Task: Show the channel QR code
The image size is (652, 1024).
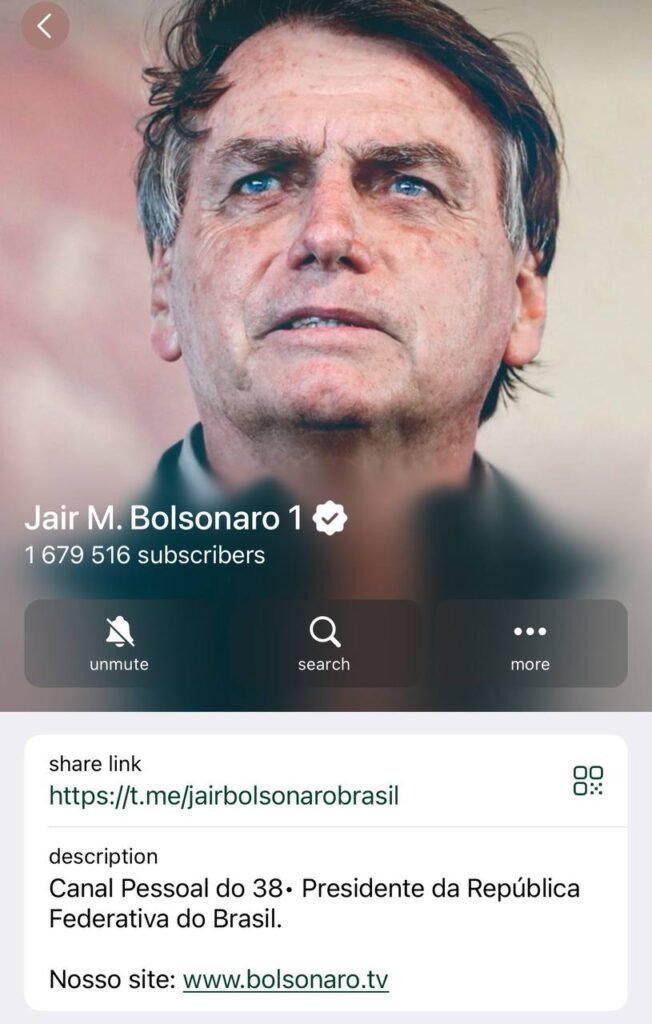Action: pos(588,780)
